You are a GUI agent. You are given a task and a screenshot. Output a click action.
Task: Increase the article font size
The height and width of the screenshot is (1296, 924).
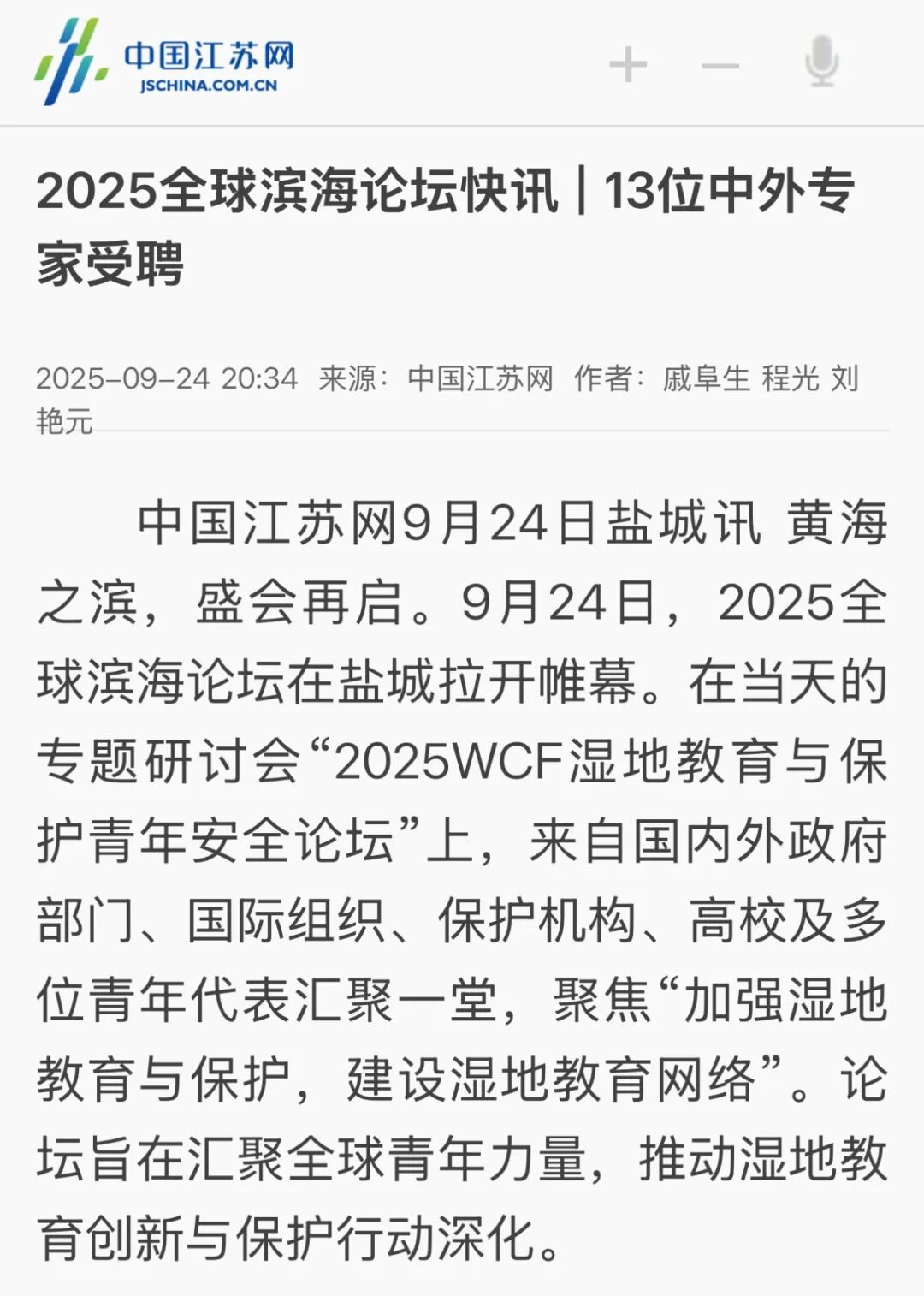[x=627, y=65]
